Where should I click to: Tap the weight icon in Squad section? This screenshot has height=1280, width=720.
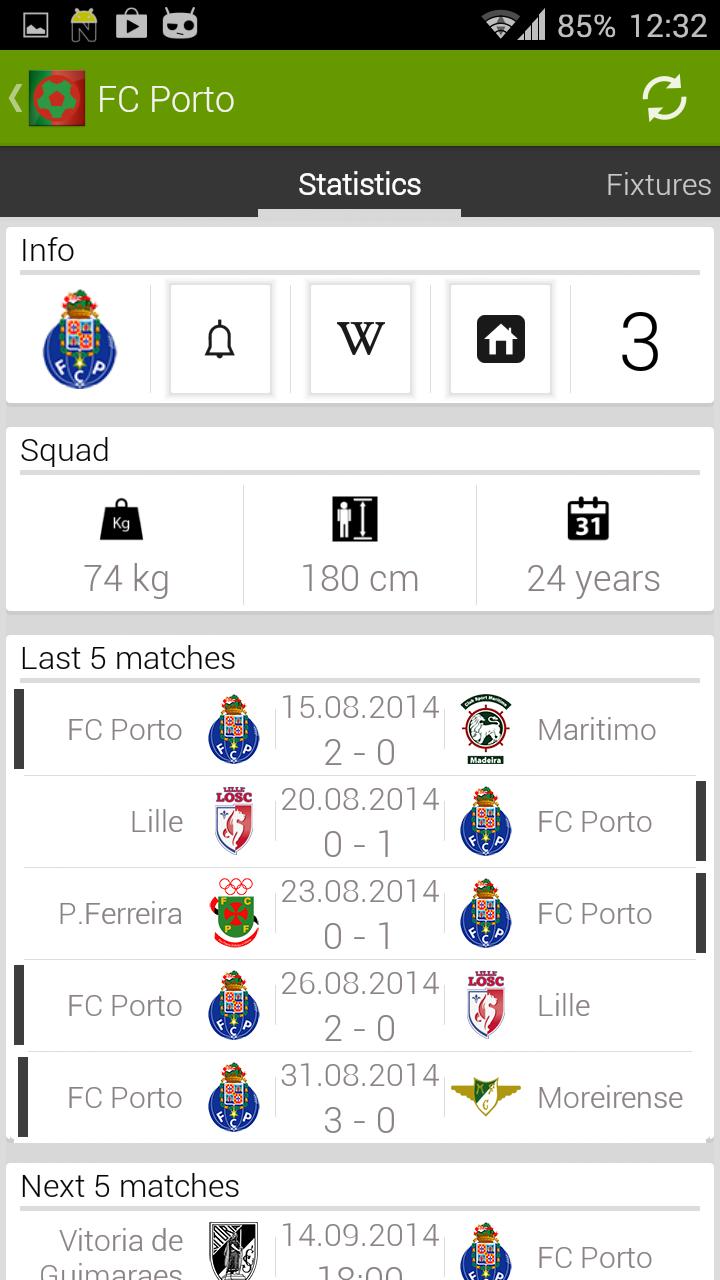click(122, 519)
